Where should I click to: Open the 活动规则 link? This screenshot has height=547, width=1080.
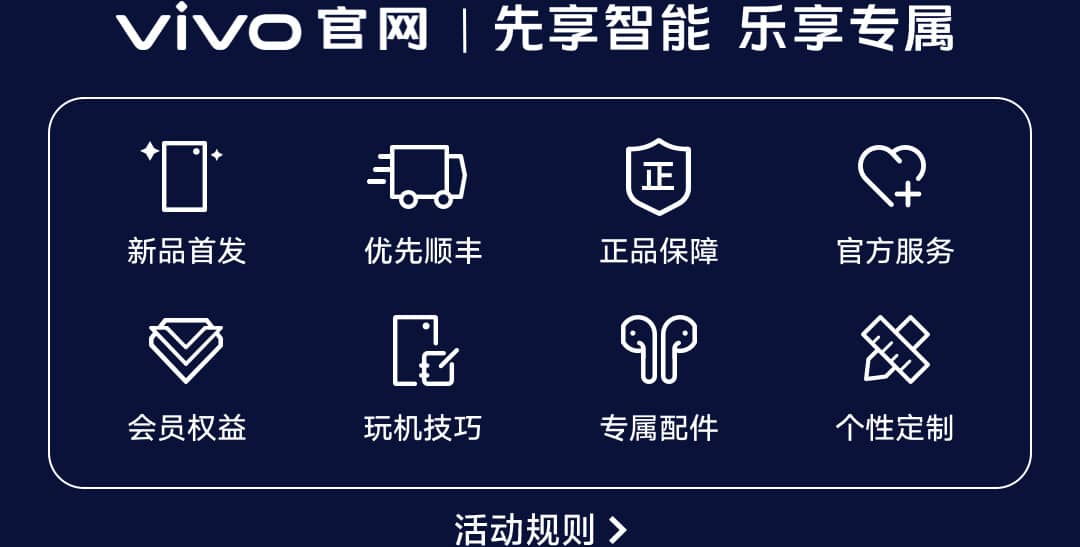(x=540, y=529)
